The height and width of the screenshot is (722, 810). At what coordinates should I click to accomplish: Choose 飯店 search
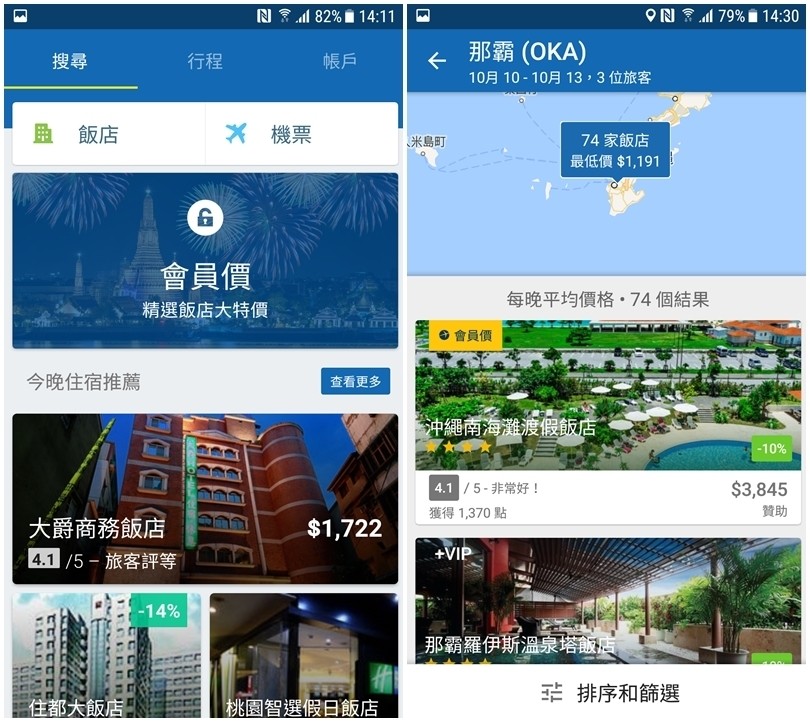pos(108,134)
